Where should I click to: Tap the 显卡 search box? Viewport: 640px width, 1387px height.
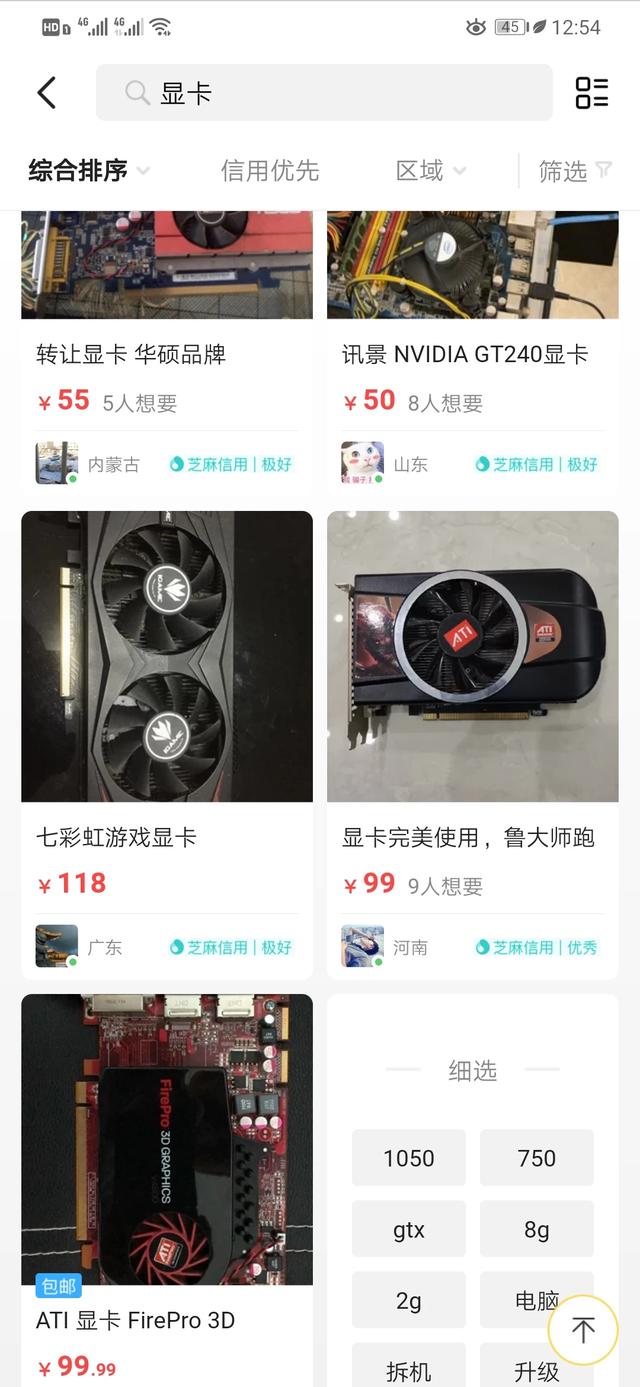click(x=324, y=93)
